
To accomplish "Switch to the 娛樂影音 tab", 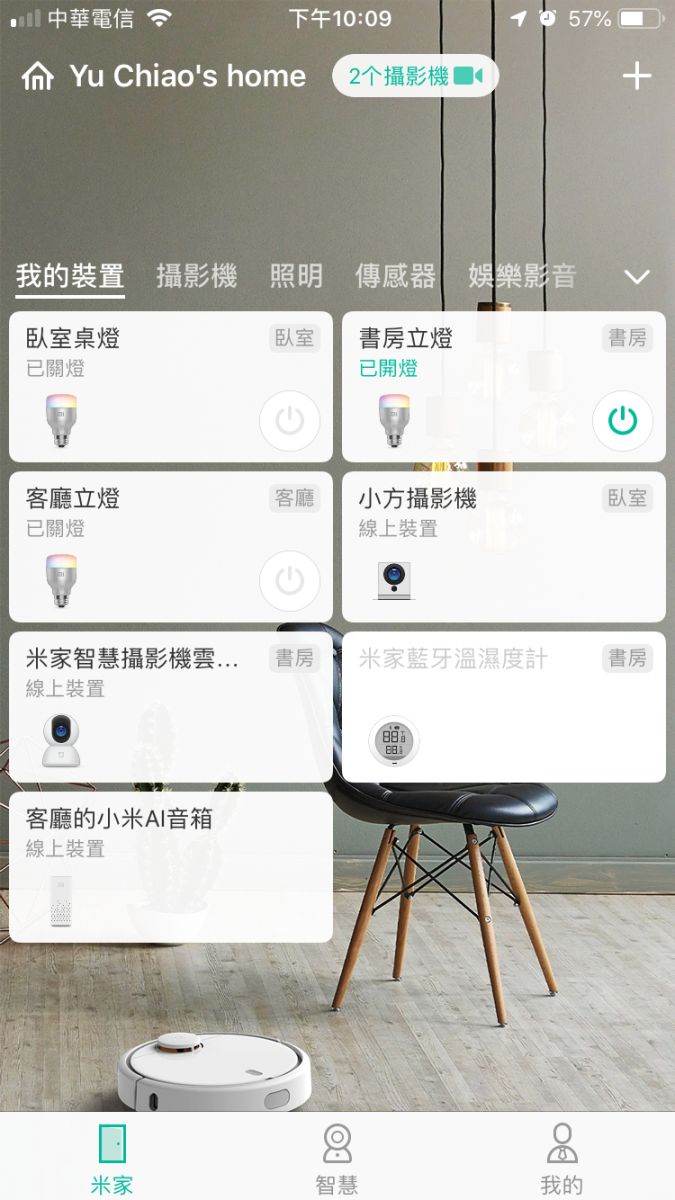I will click(x=522, y=276).
